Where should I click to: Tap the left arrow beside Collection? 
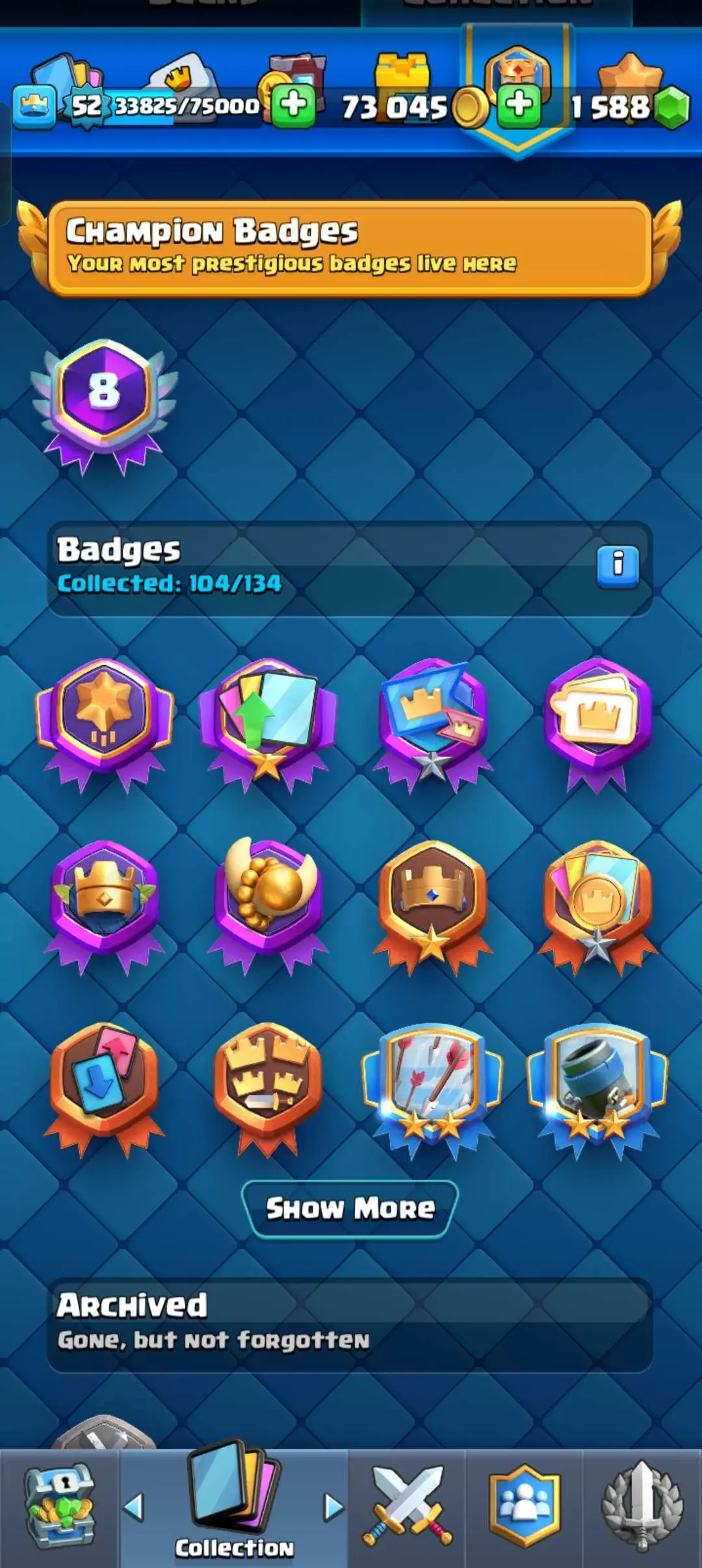click(x=133, y=1507)
